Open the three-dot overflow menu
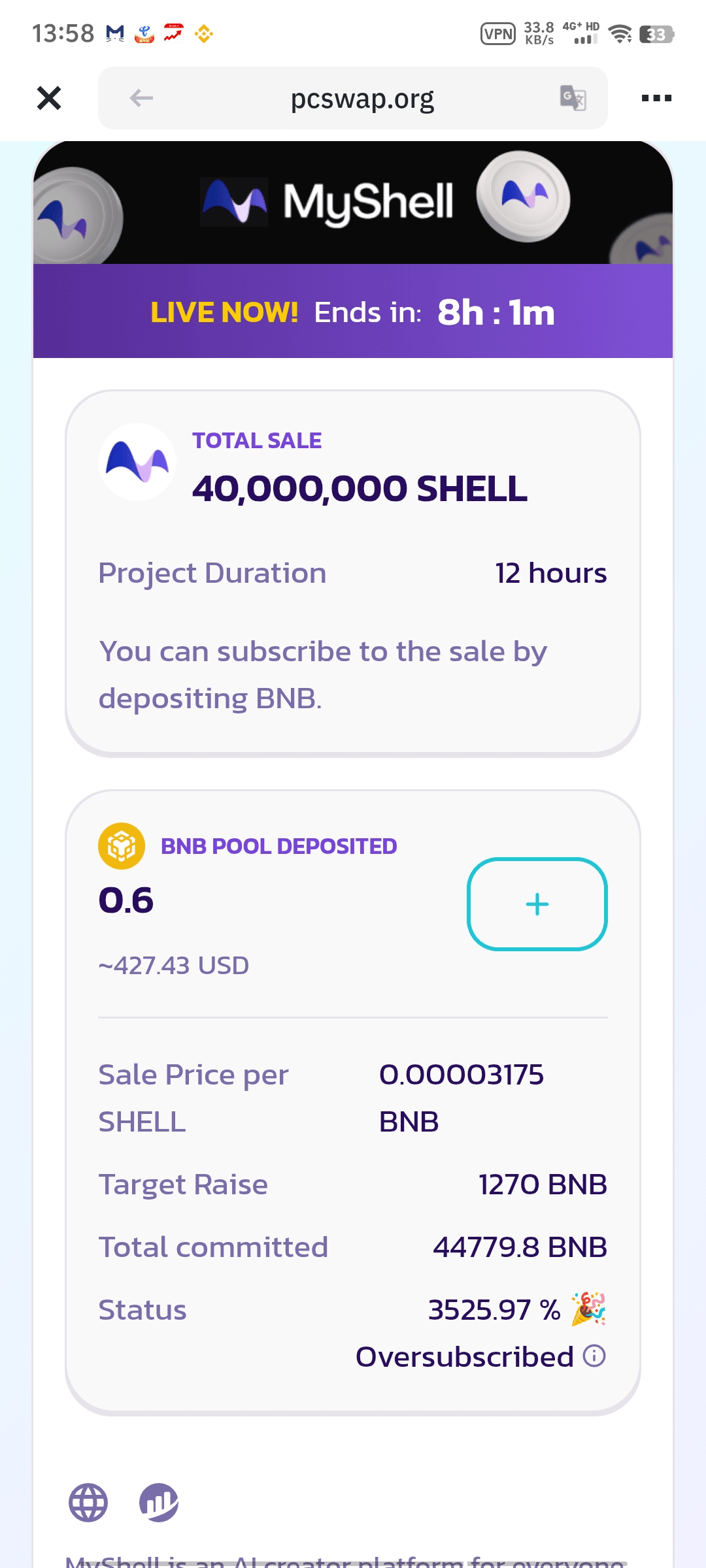706x1568 pixels. tap(656, 98)
